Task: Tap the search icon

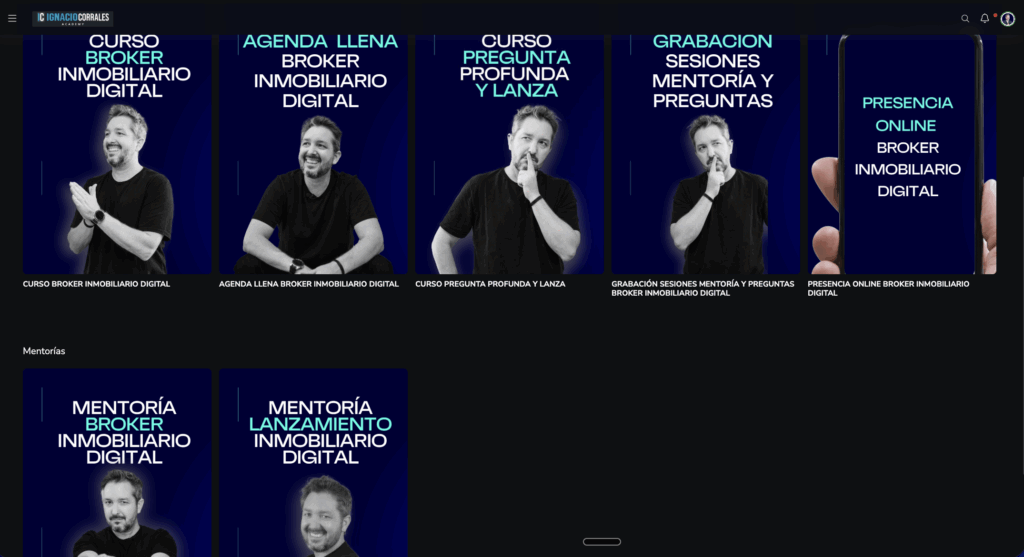Action: [x=965, y=18]
